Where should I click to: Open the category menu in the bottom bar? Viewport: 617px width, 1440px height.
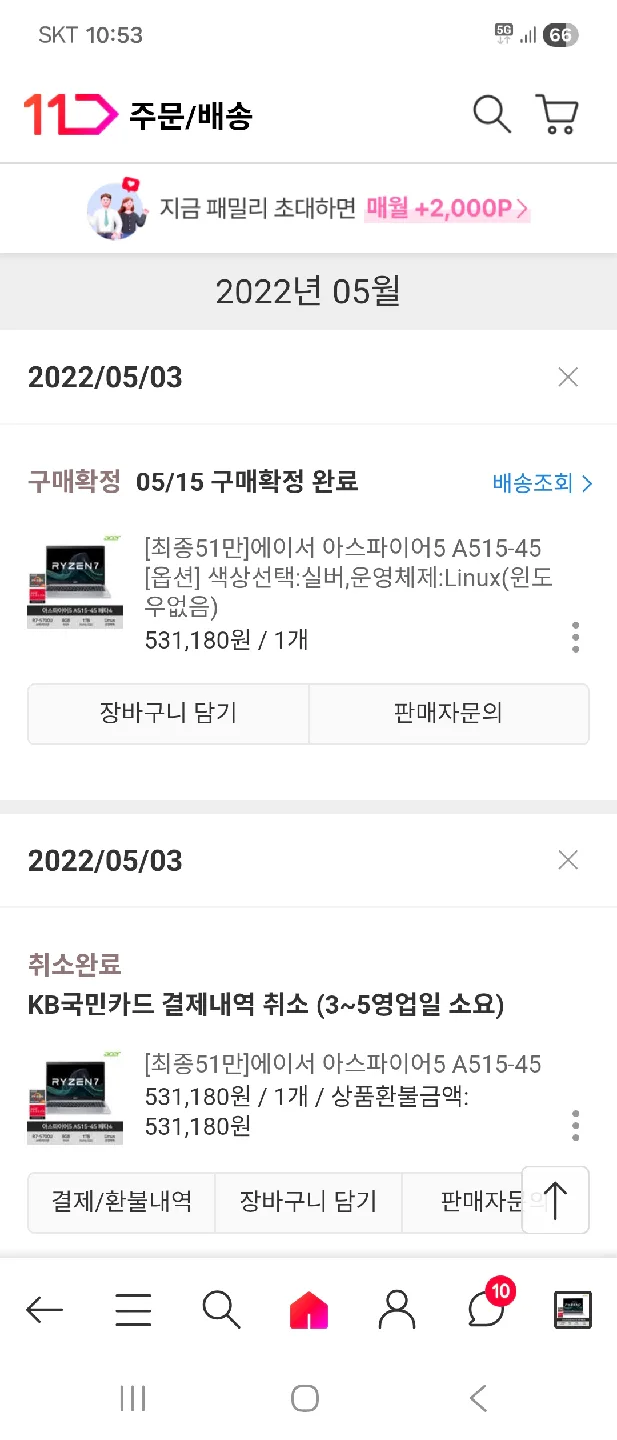click(133, 1309)
